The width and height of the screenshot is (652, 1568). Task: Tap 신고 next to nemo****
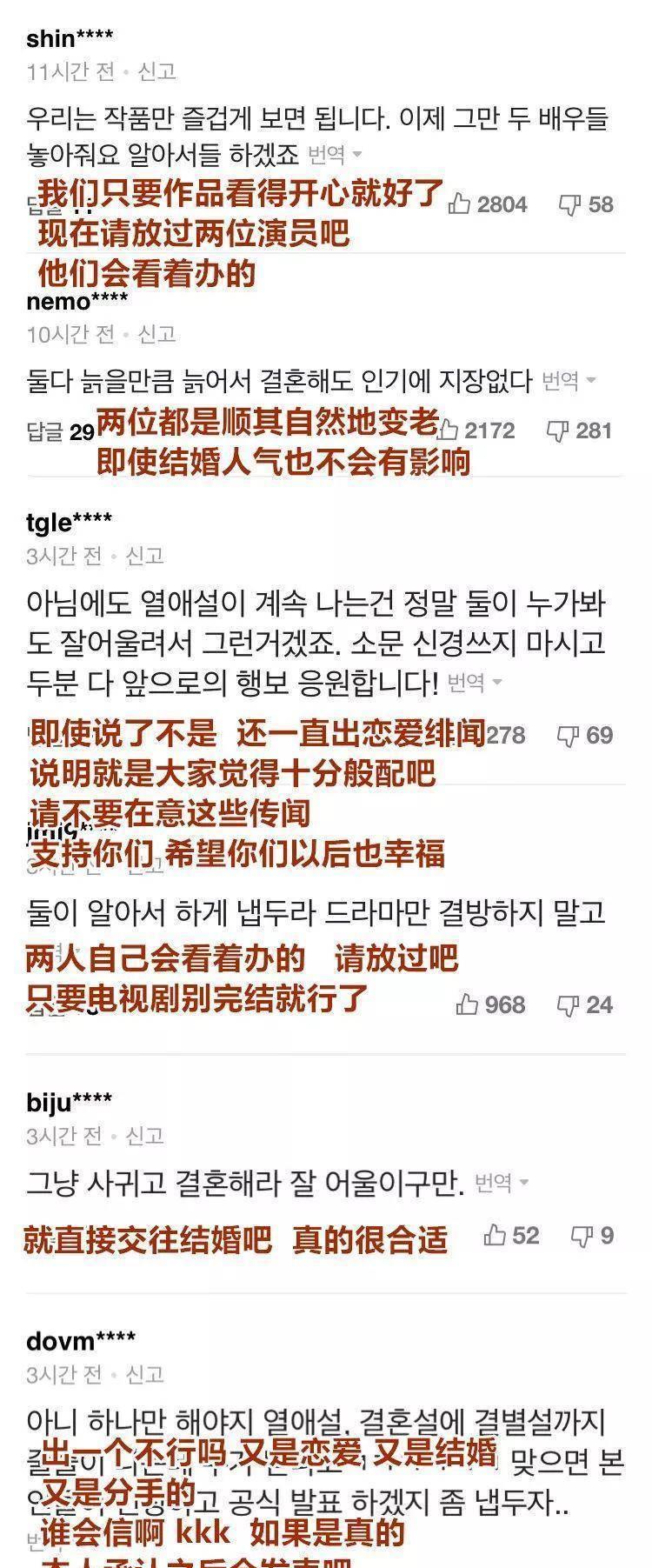click(156, 334)
